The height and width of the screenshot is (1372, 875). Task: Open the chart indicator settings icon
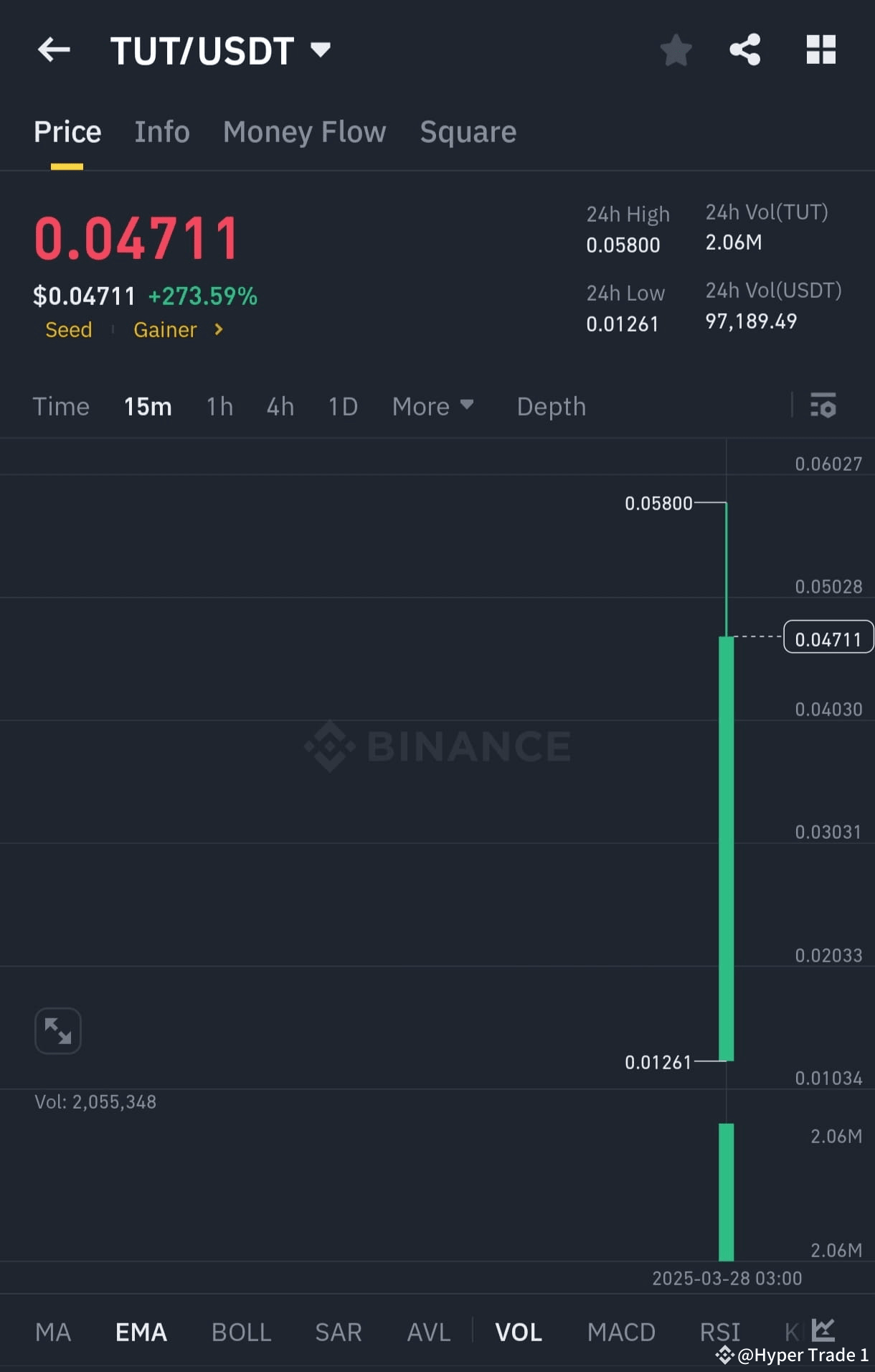coord(823,406)
